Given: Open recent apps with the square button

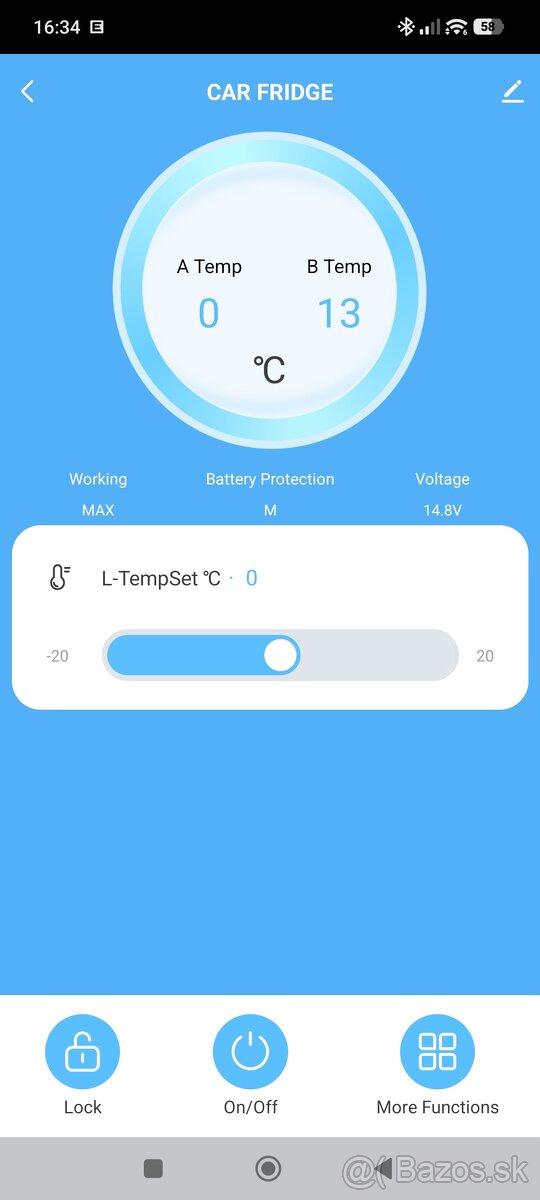Looking at the screenshot, I should [x=153, y=1168].
